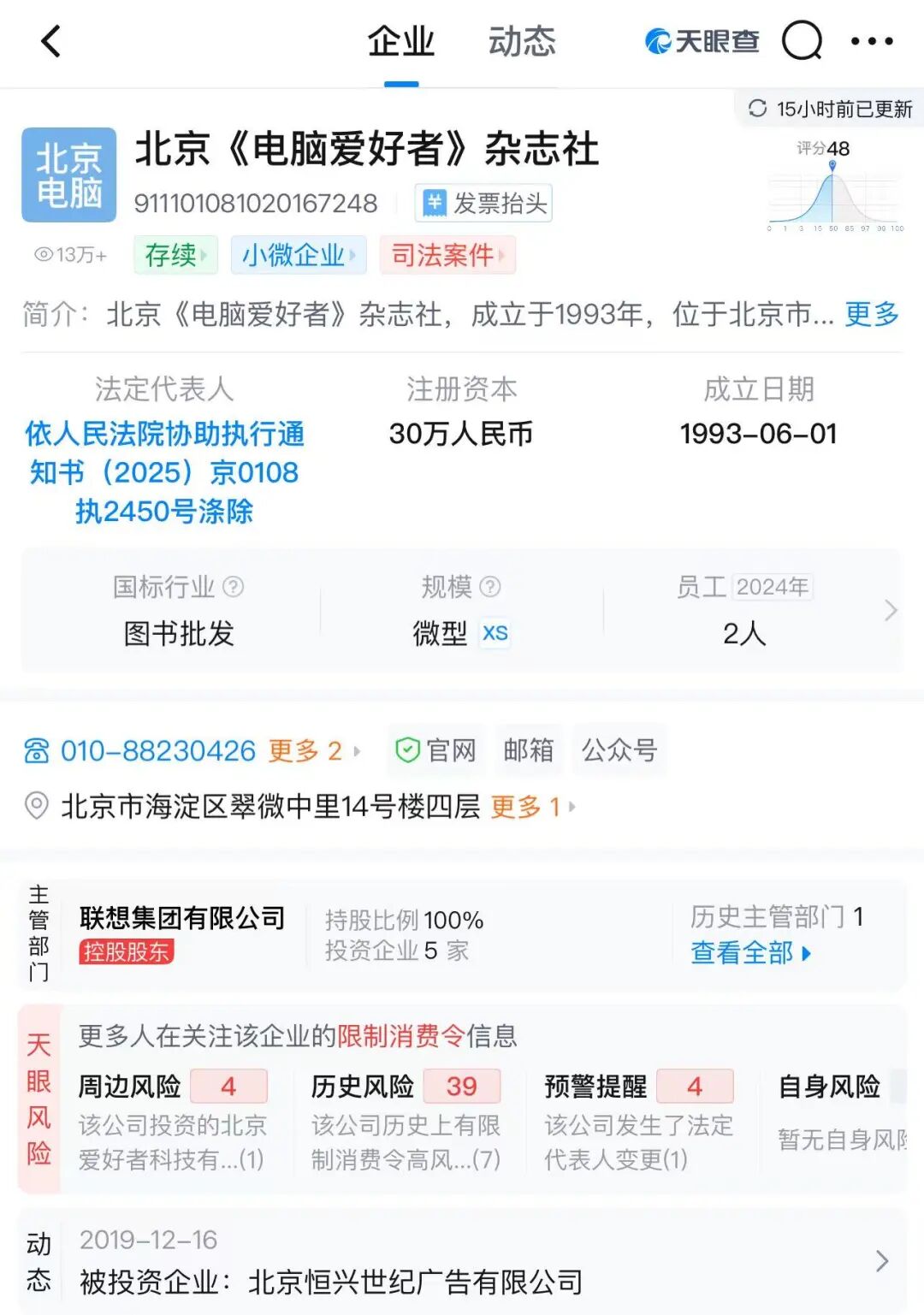The width and height of the screenshot is (924, 1315).
Task: Show 更多 2 phone numbers
Action: pyautogui.click(x=313, y=751)
